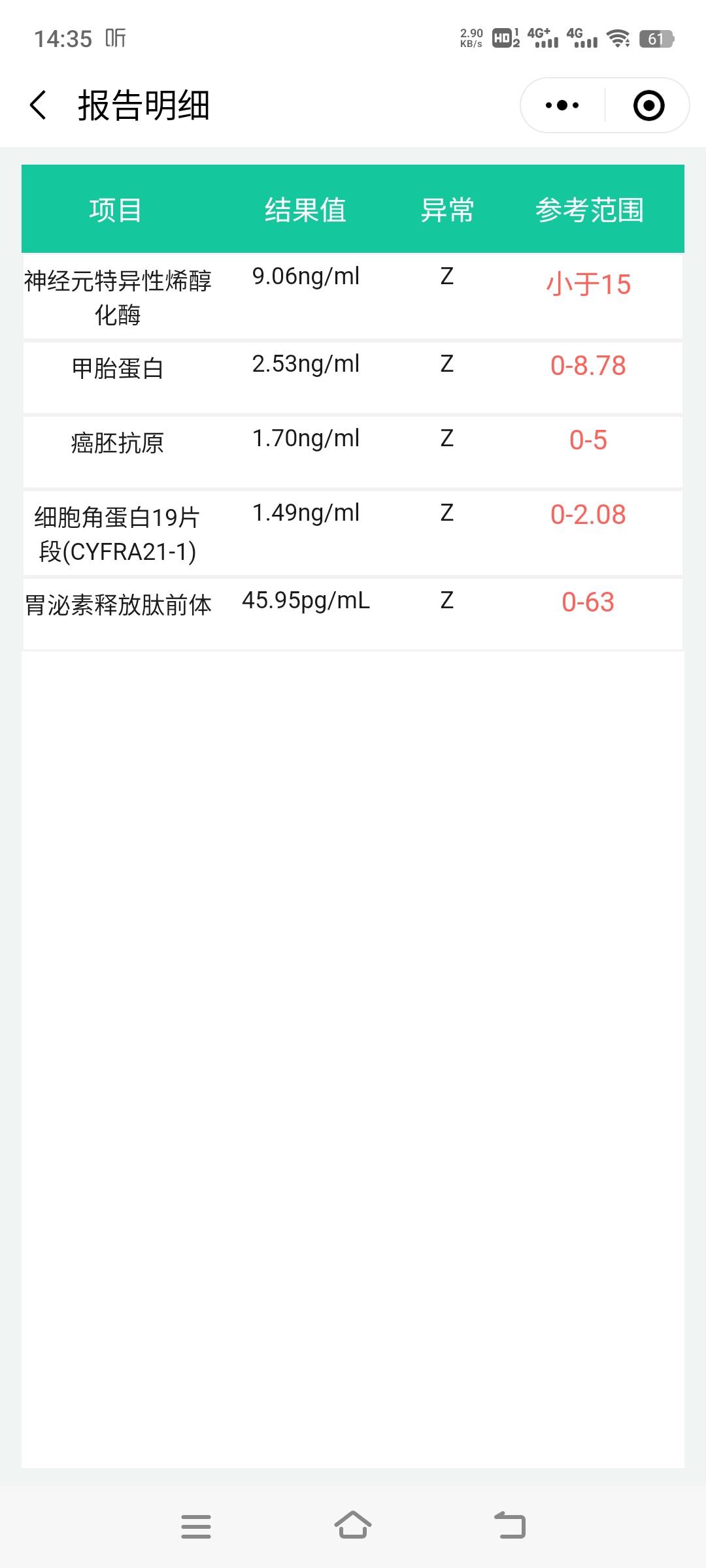Tap the Wi-Fi status icon
Image resolution: width=706 pixels, height=1568 pixels.
(x=616, y=39)
